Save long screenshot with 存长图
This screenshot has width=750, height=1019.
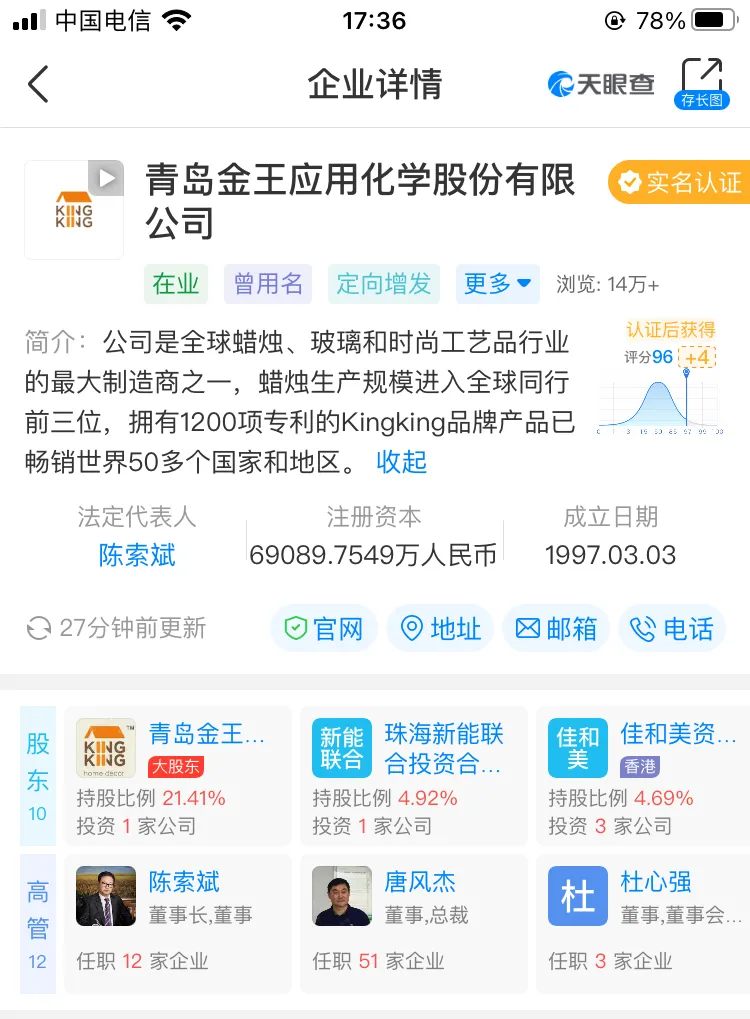[x=701, y=83]
